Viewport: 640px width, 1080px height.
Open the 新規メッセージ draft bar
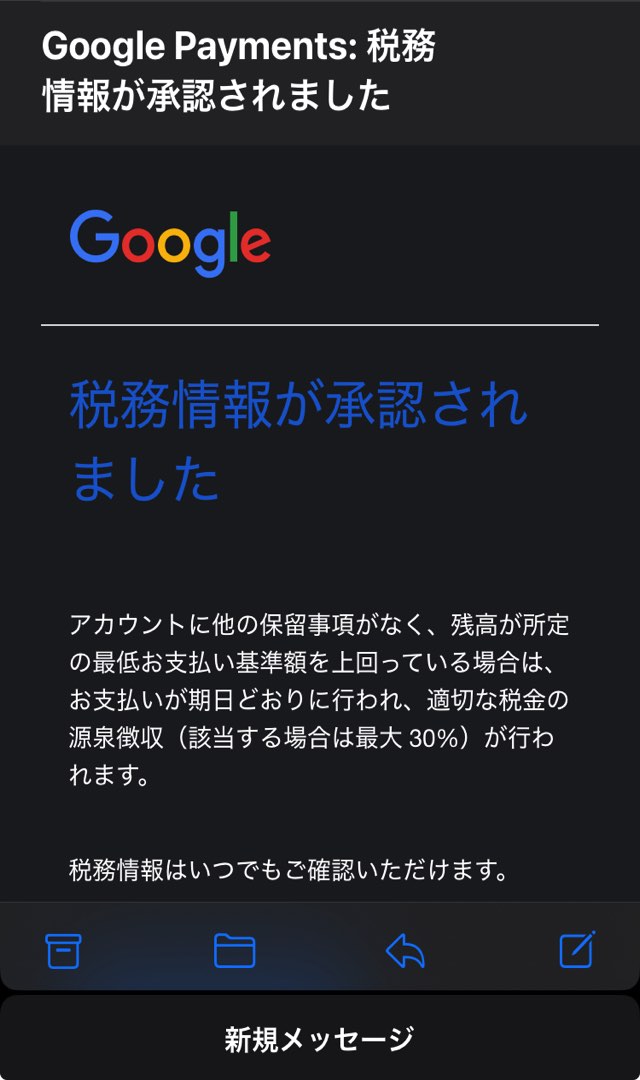320,1039
